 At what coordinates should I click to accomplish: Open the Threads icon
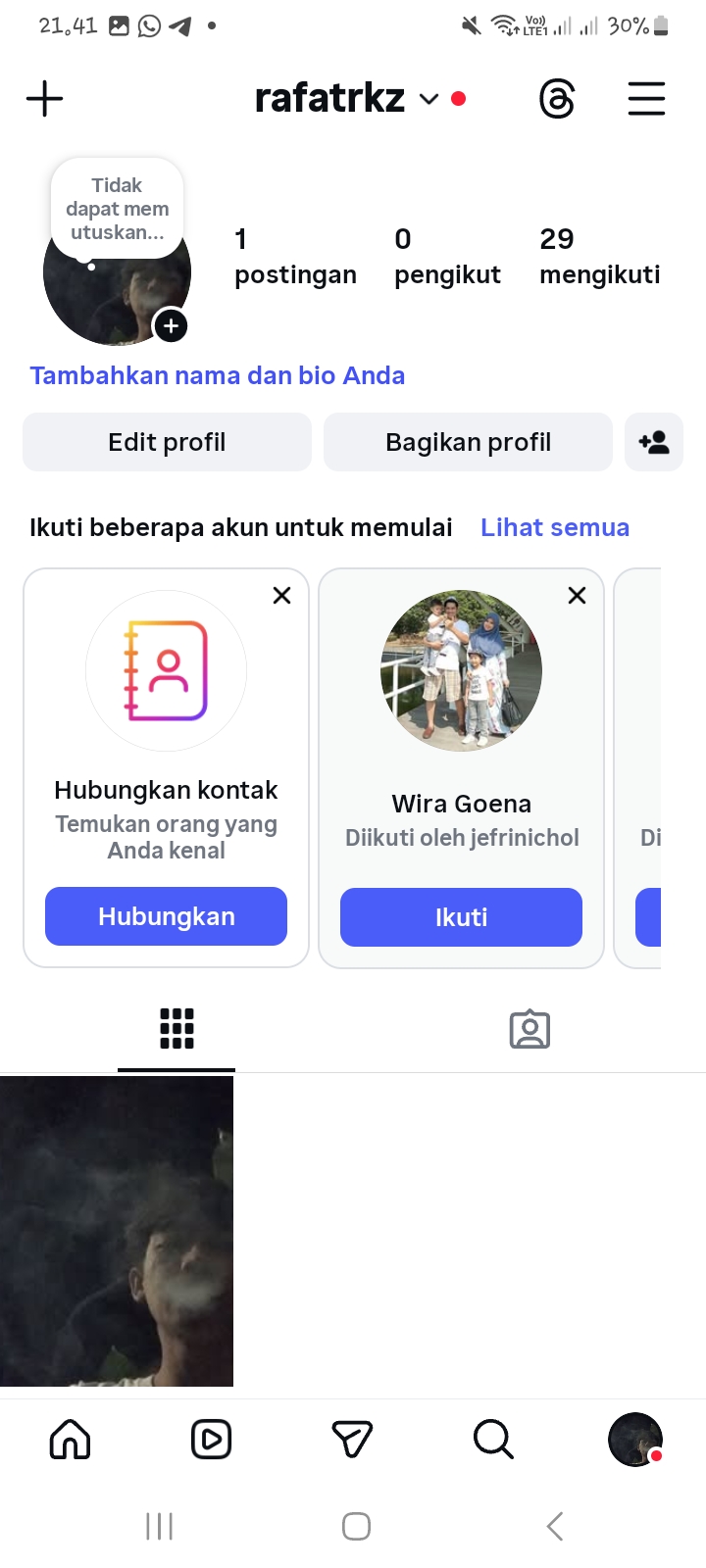(557, 99)
